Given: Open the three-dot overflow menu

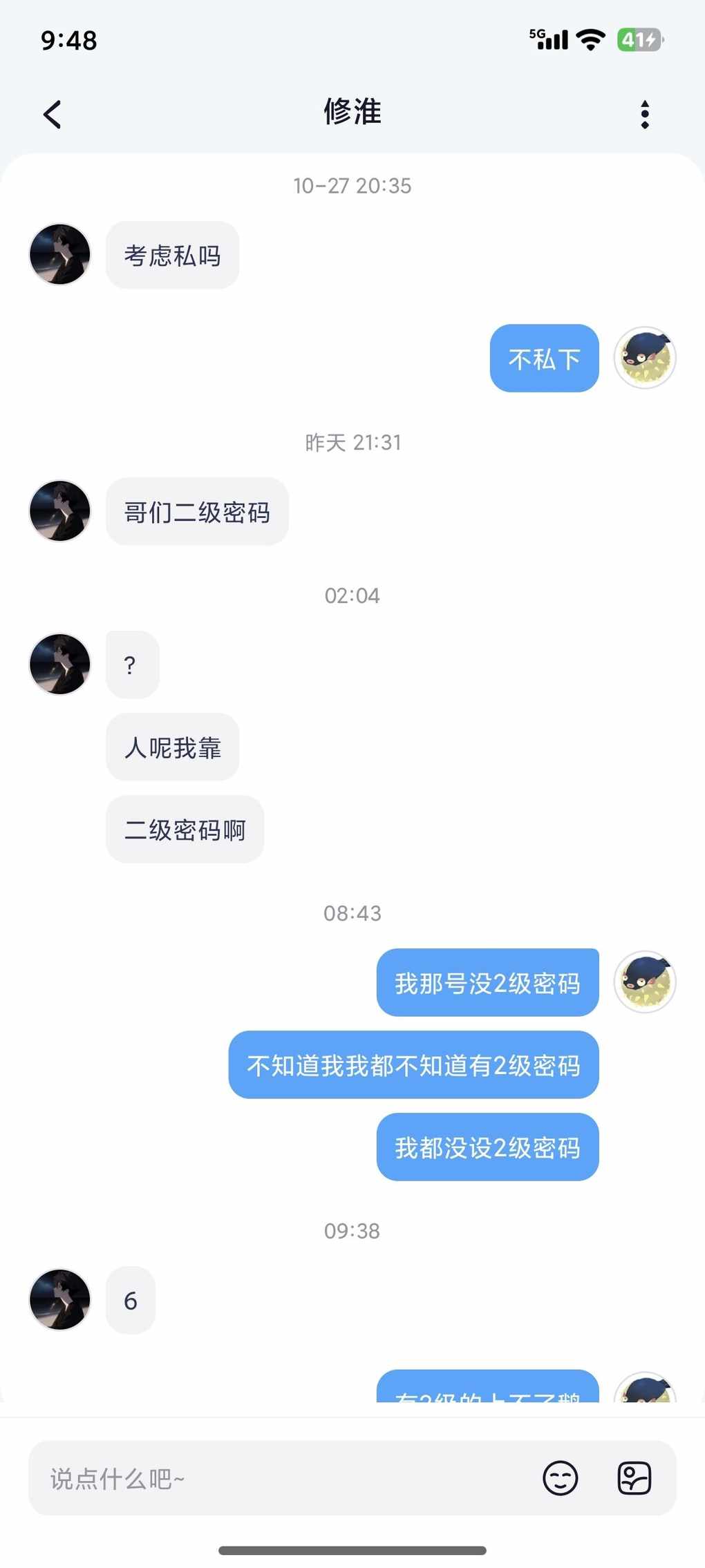Looking at the screenshot, I should click(644, 114).
